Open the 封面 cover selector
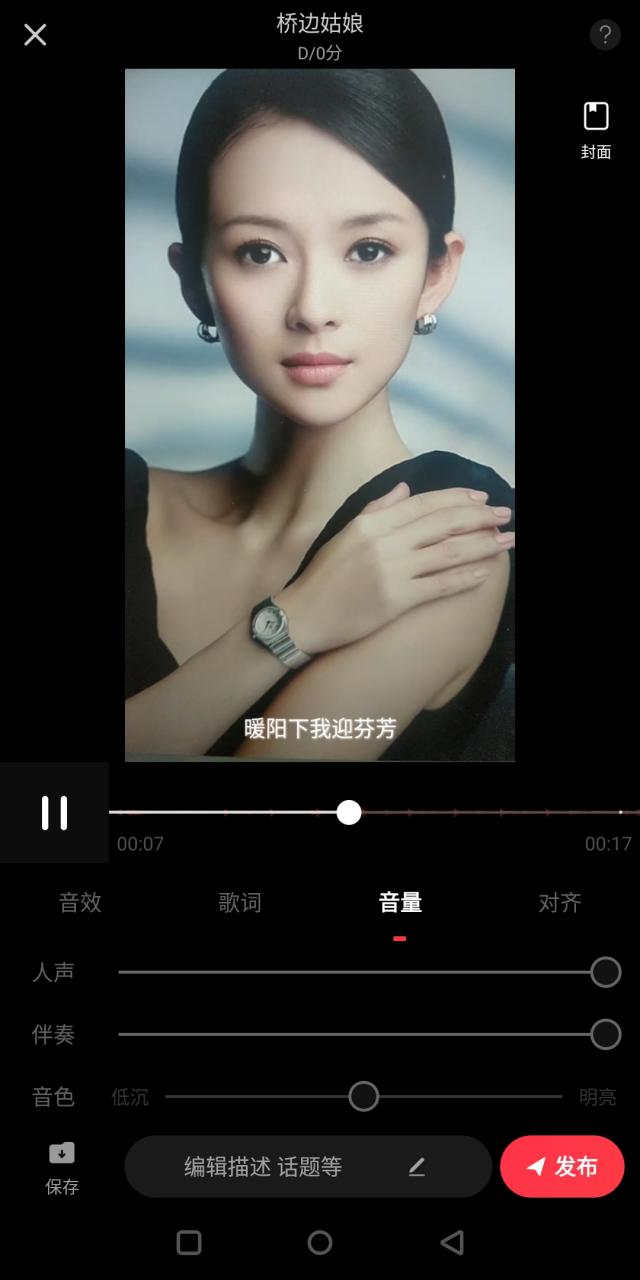640x1280 pixels. (596, 130)
